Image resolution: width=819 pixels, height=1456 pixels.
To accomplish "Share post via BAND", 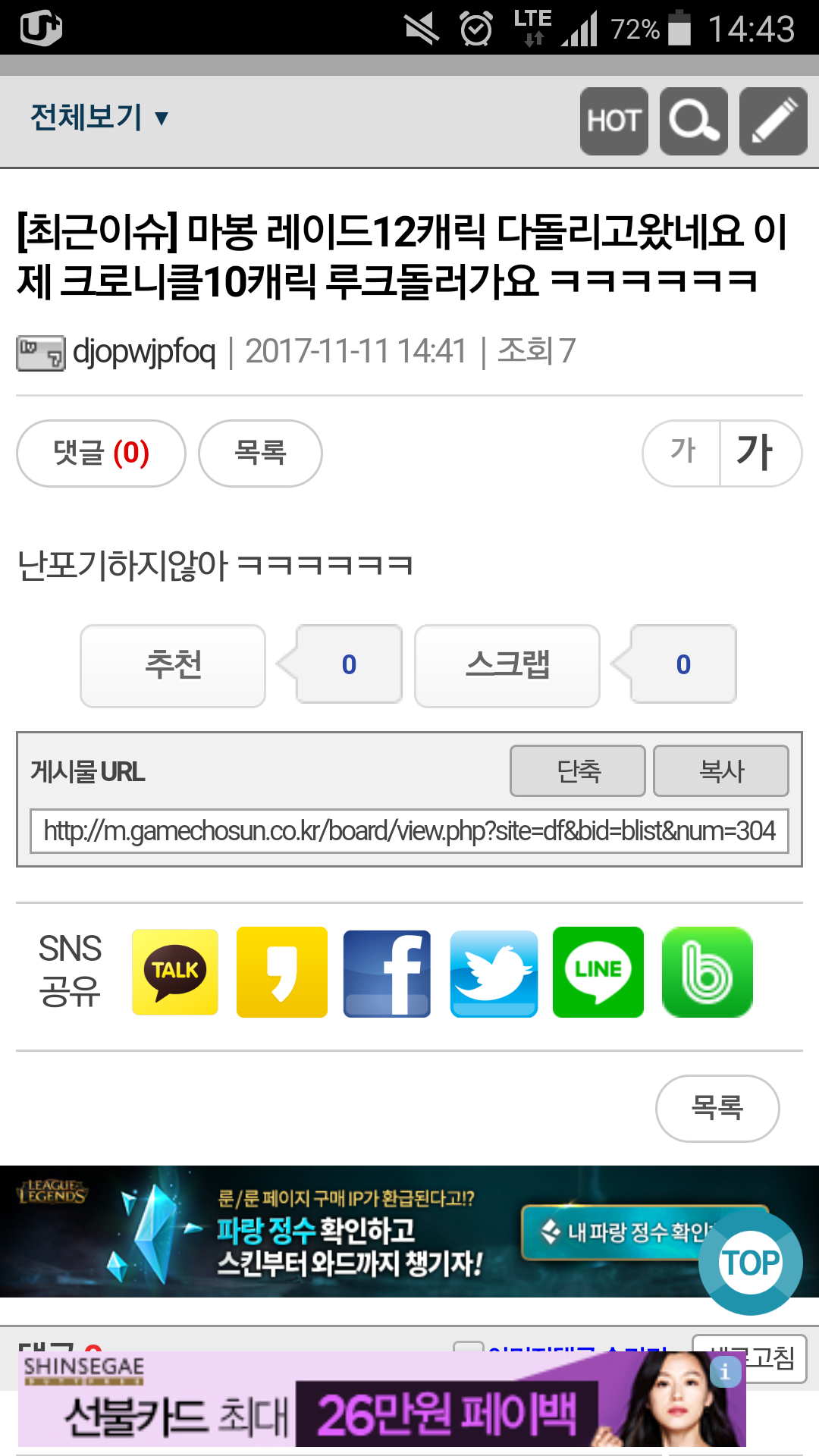I will click(x=707, y=971).
